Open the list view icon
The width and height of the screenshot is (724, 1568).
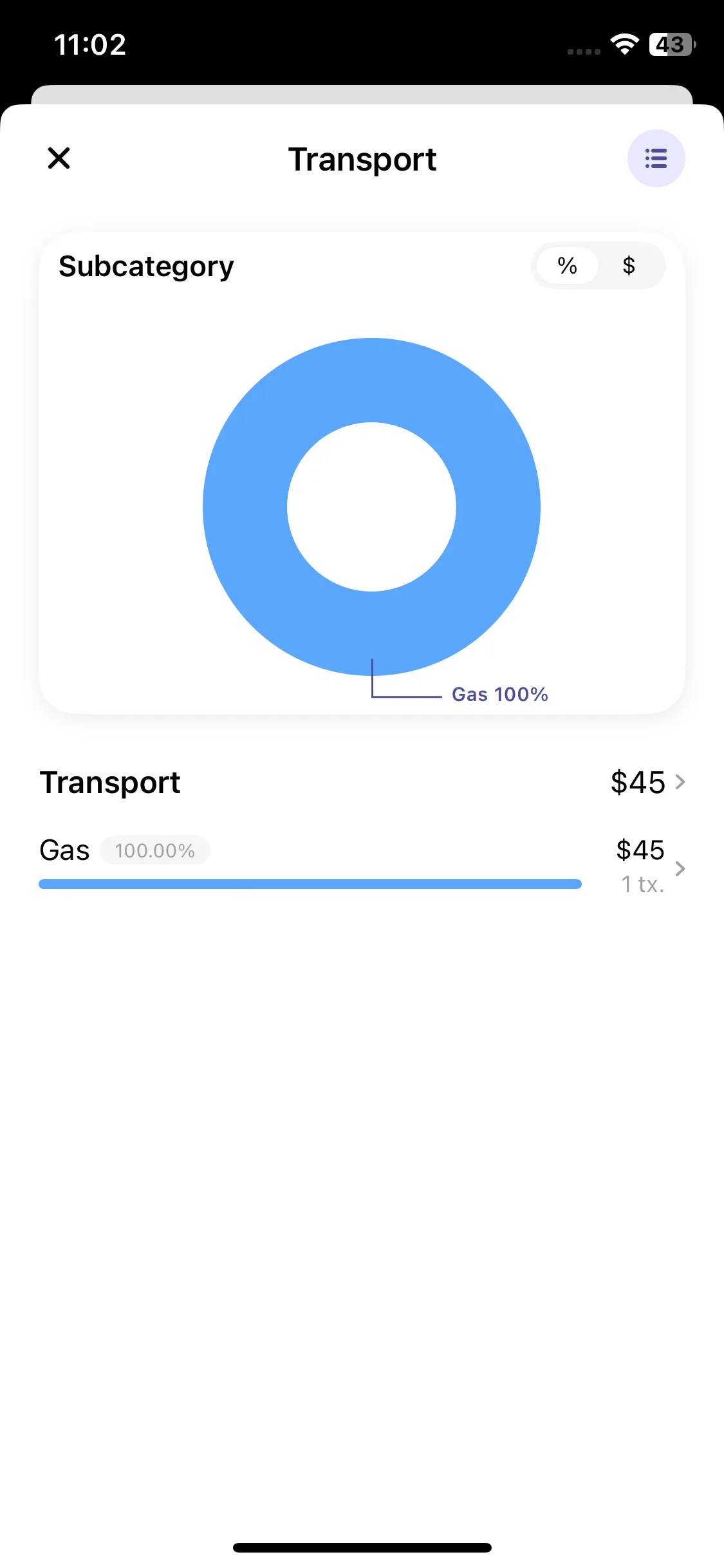coord(656,158)
